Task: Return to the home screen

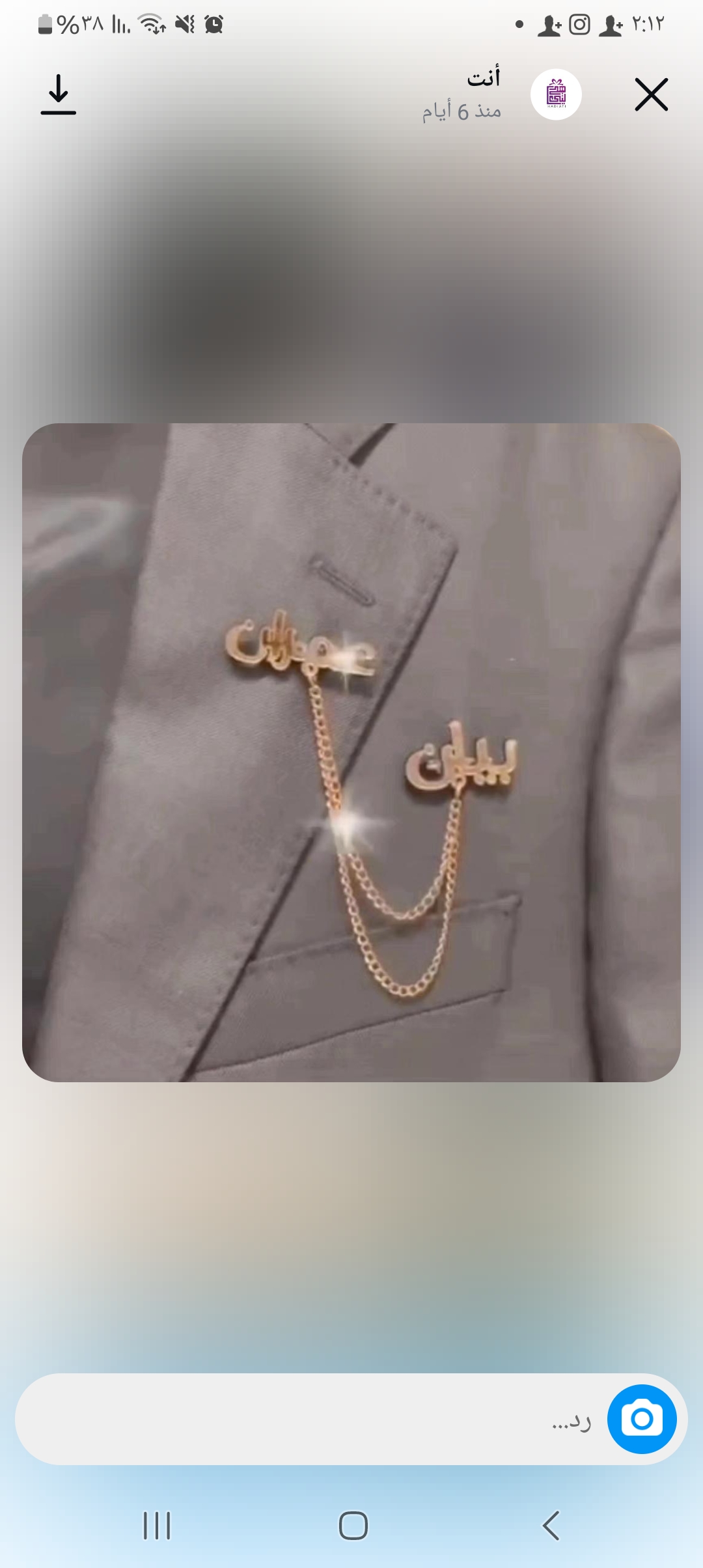Action: [x=353, y=1525]
